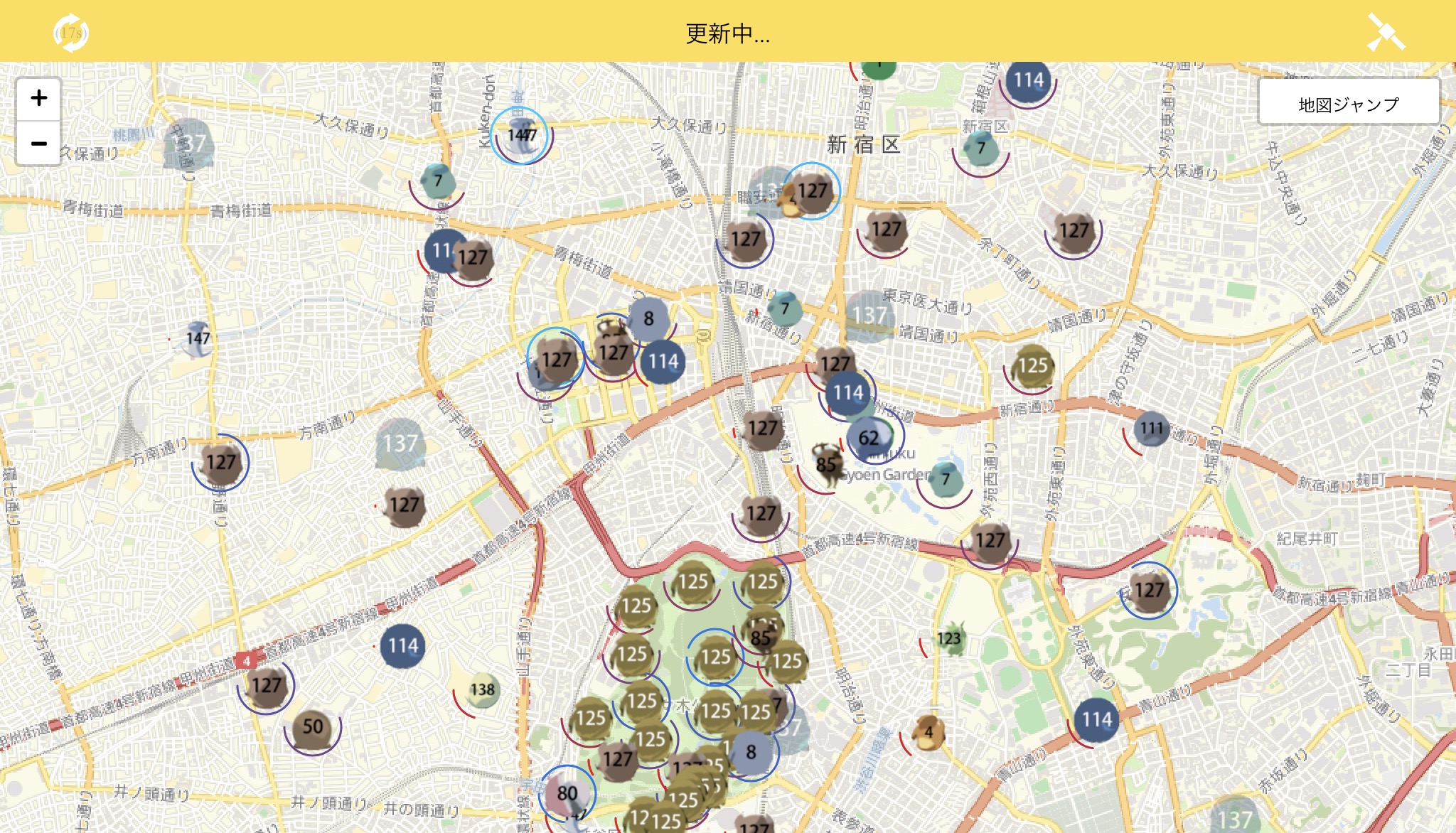Select the map marker numbered 111

pyautogui.click(x=1152, y=429)
